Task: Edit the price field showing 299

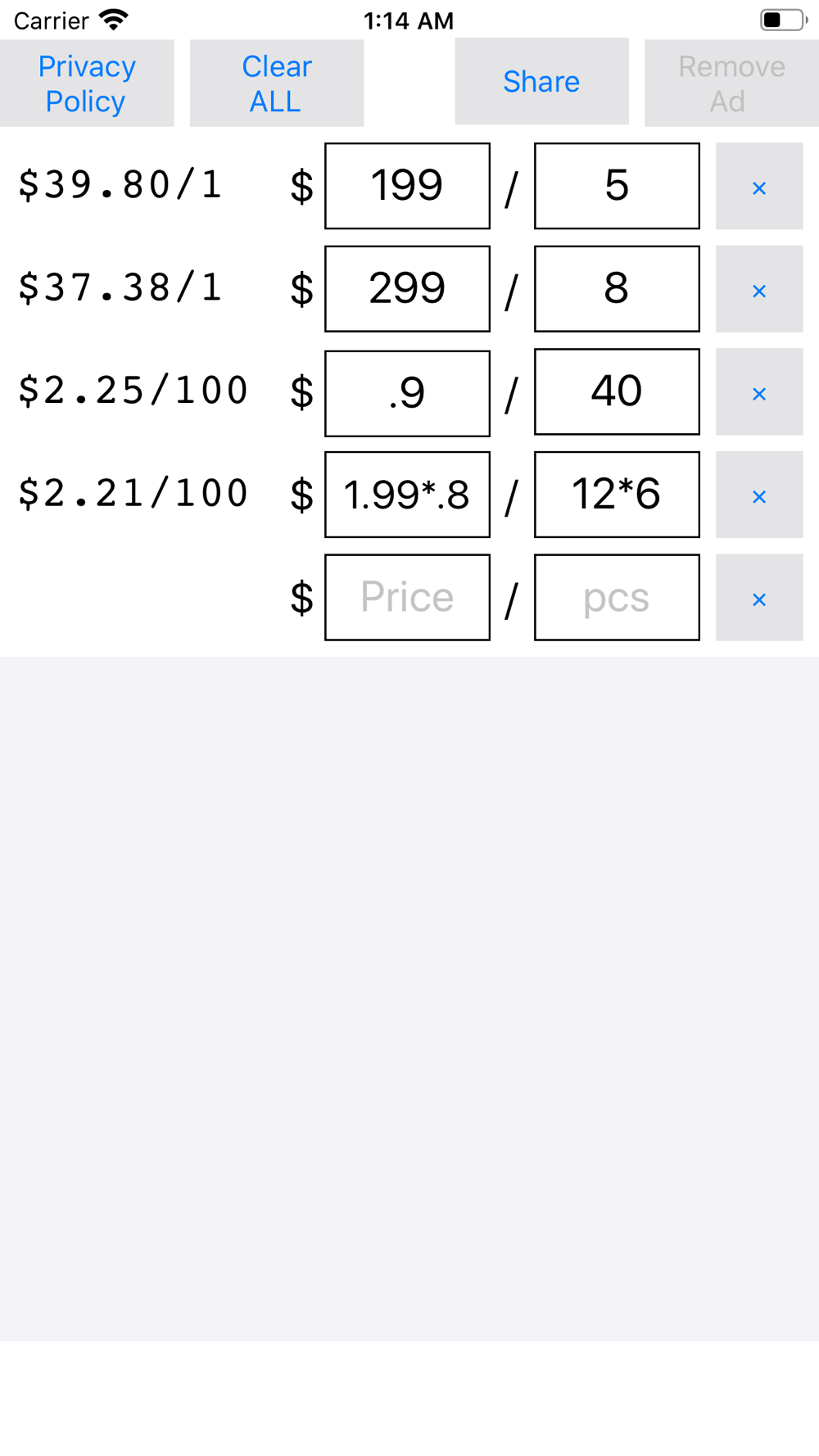Action: pyautogui.click(x=407, y=289)
